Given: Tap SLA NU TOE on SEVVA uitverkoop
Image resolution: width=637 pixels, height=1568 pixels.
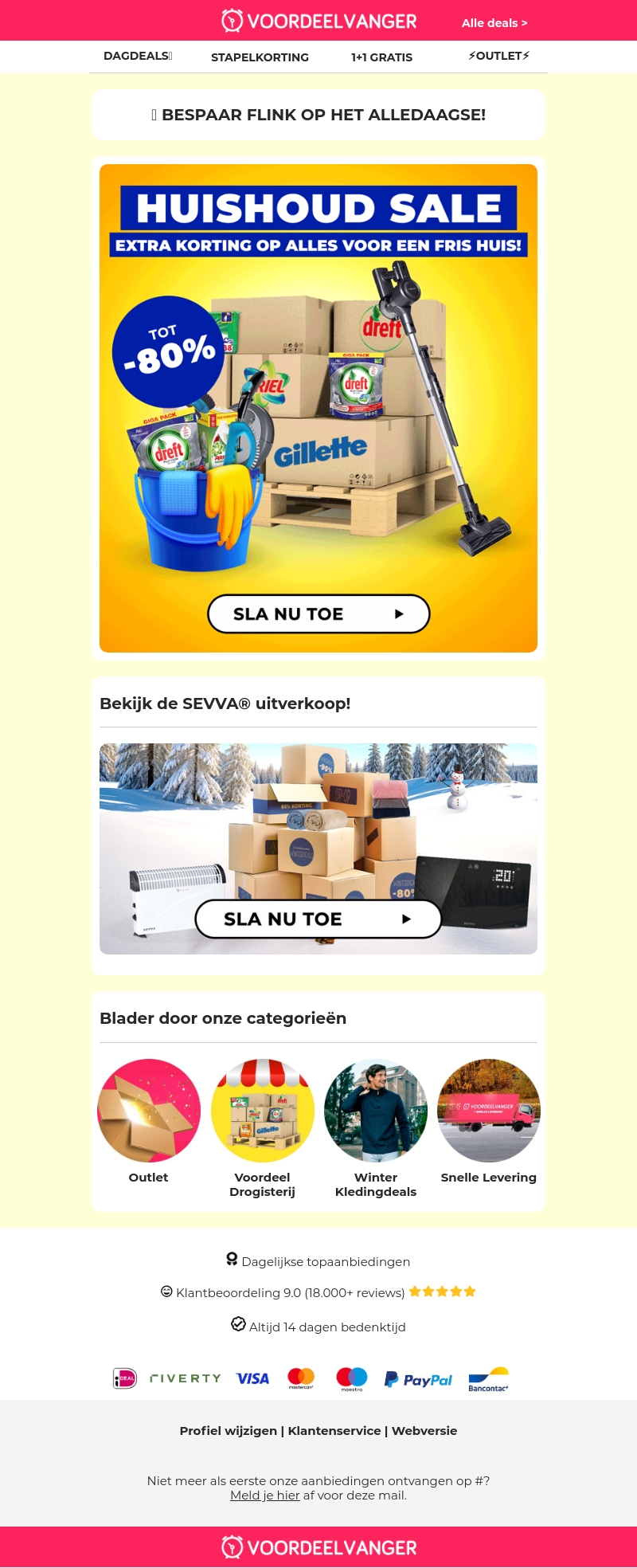Looking at the screenshot, I should pyautogui.click(x=318, y=919).
